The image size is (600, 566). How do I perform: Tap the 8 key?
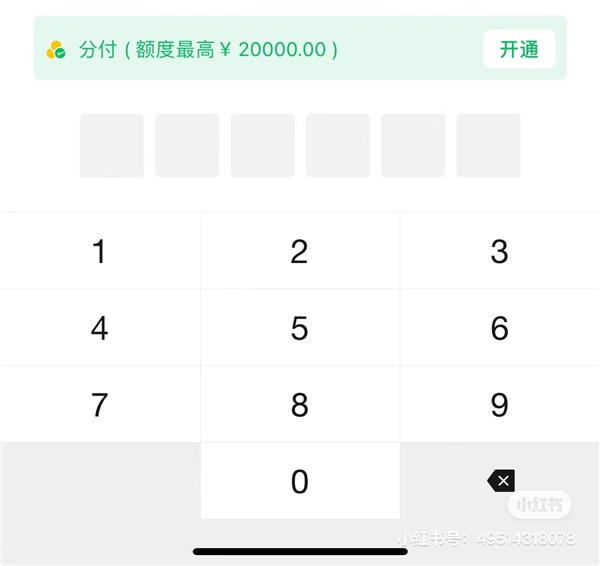click(299, 405)
